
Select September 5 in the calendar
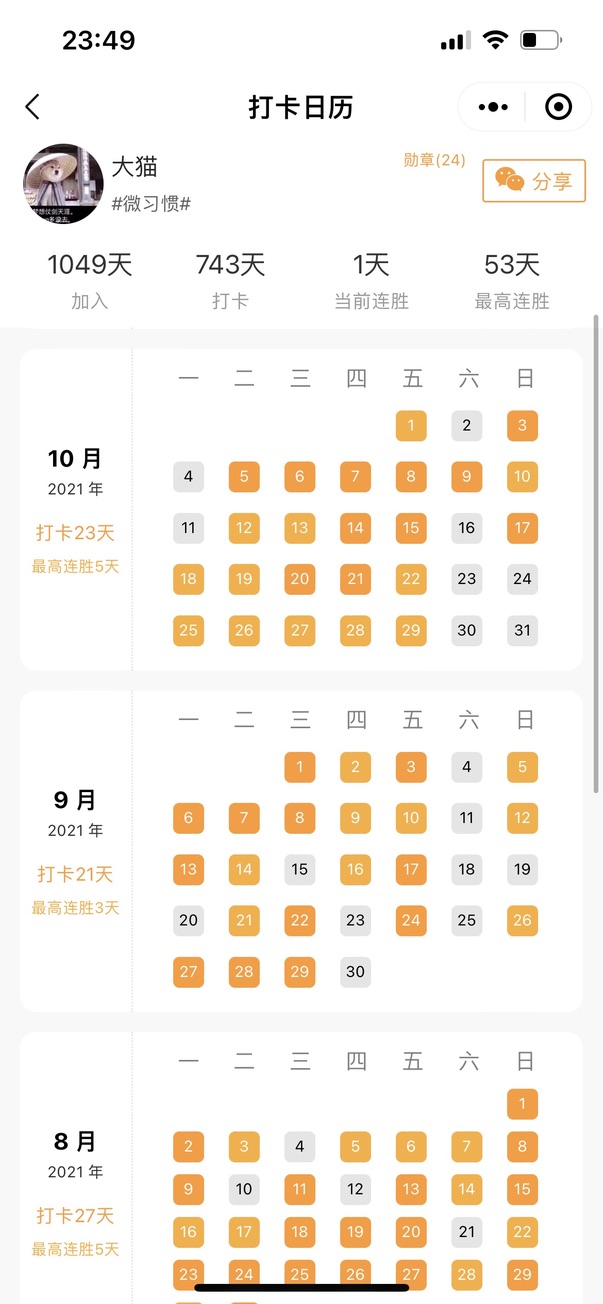522,767
